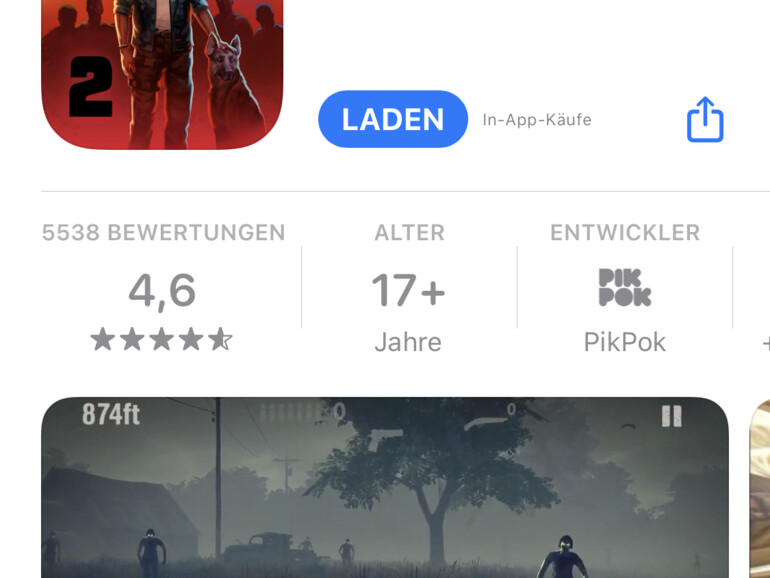Tap the blue LADEN button

[x=392, y=120]
